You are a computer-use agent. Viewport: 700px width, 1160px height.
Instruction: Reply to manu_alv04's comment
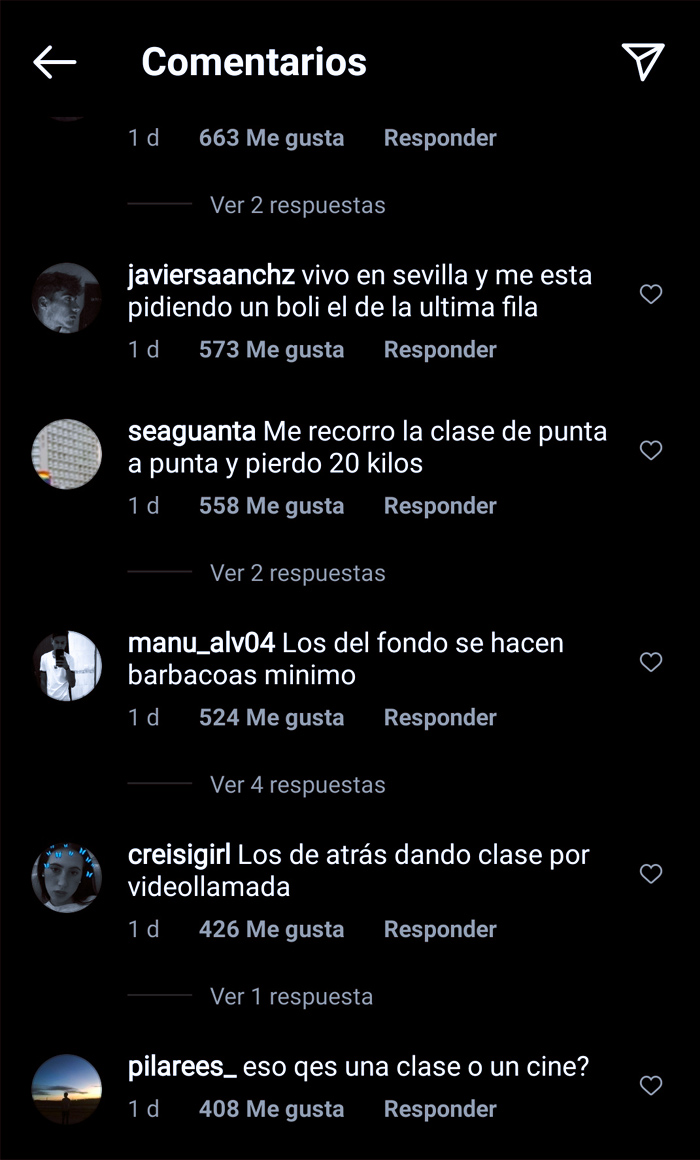pos(440,718)
